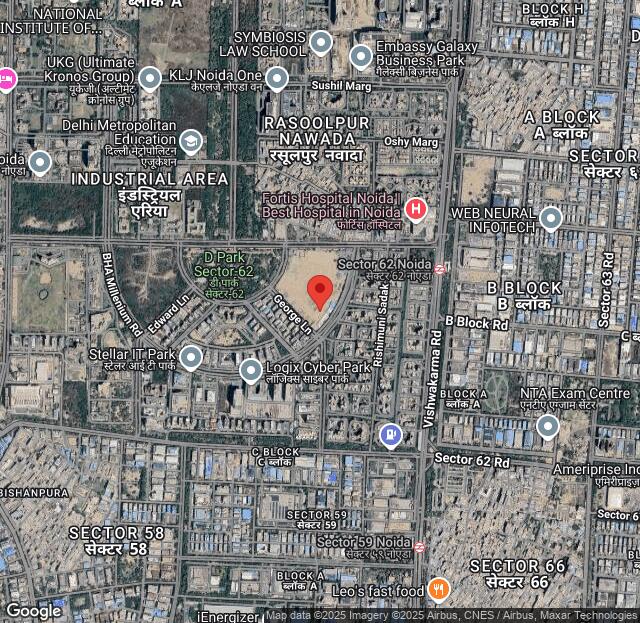The height and width of the screenshot is (623, 640).
Task: Tap the Sector 62 Noida metro station icon
Action: click(x=441, y=268)
